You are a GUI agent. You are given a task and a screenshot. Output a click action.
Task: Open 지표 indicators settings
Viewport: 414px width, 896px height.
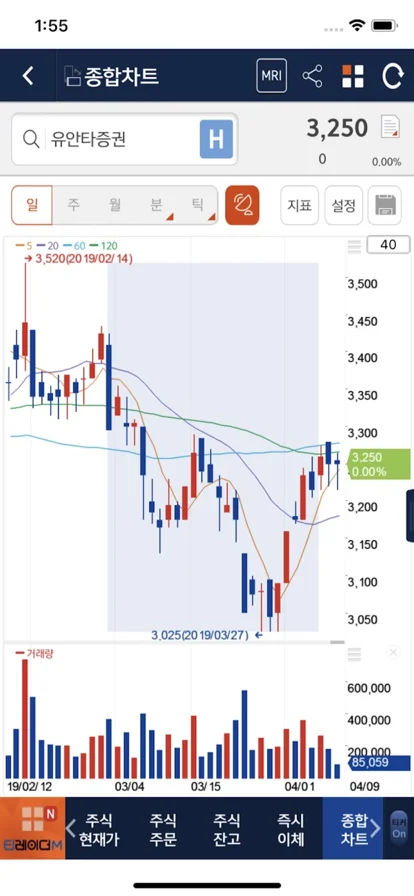tap(300, 205)
